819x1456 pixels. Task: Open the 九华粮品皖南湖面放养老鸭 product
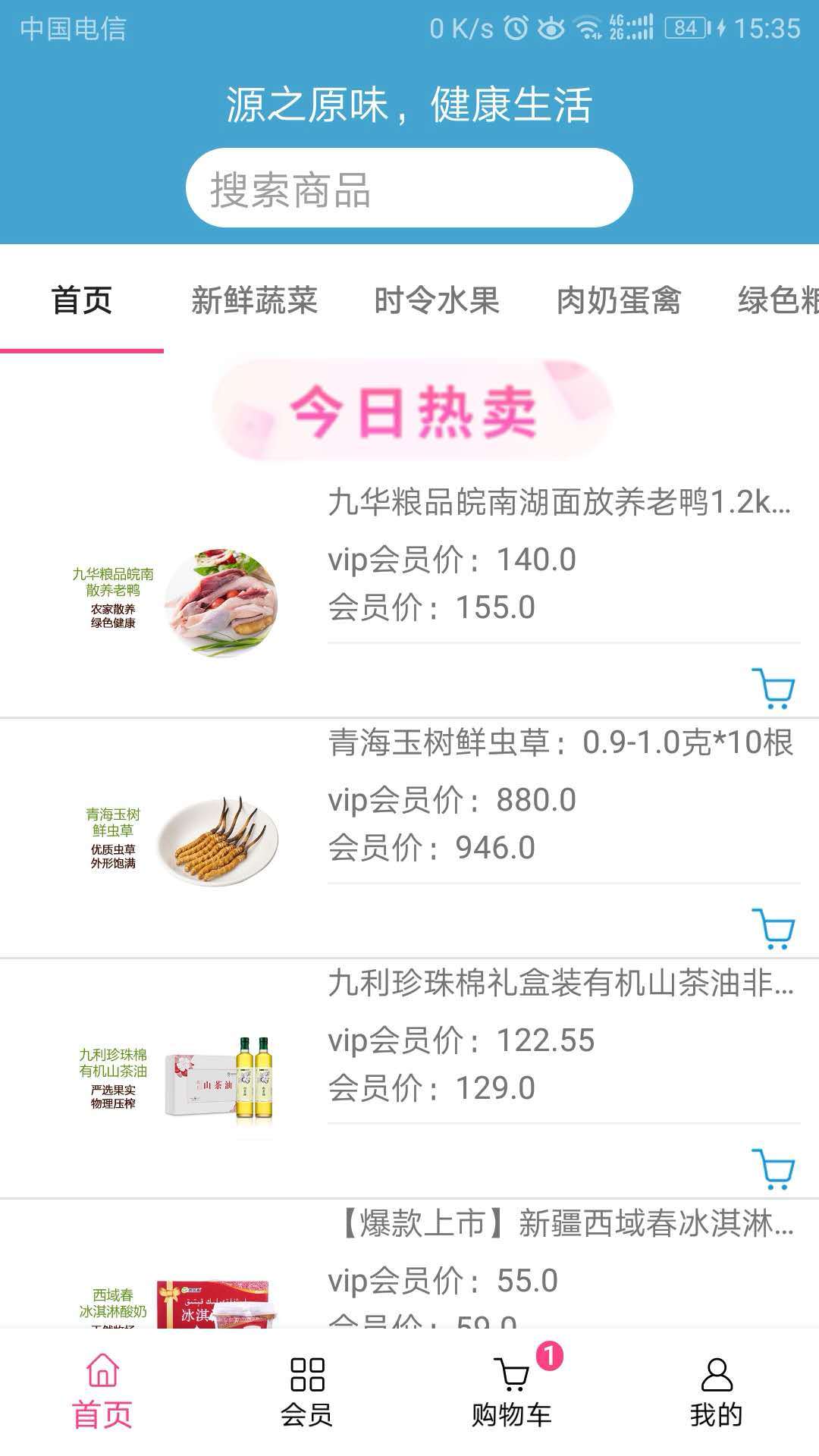click(559, 503)
